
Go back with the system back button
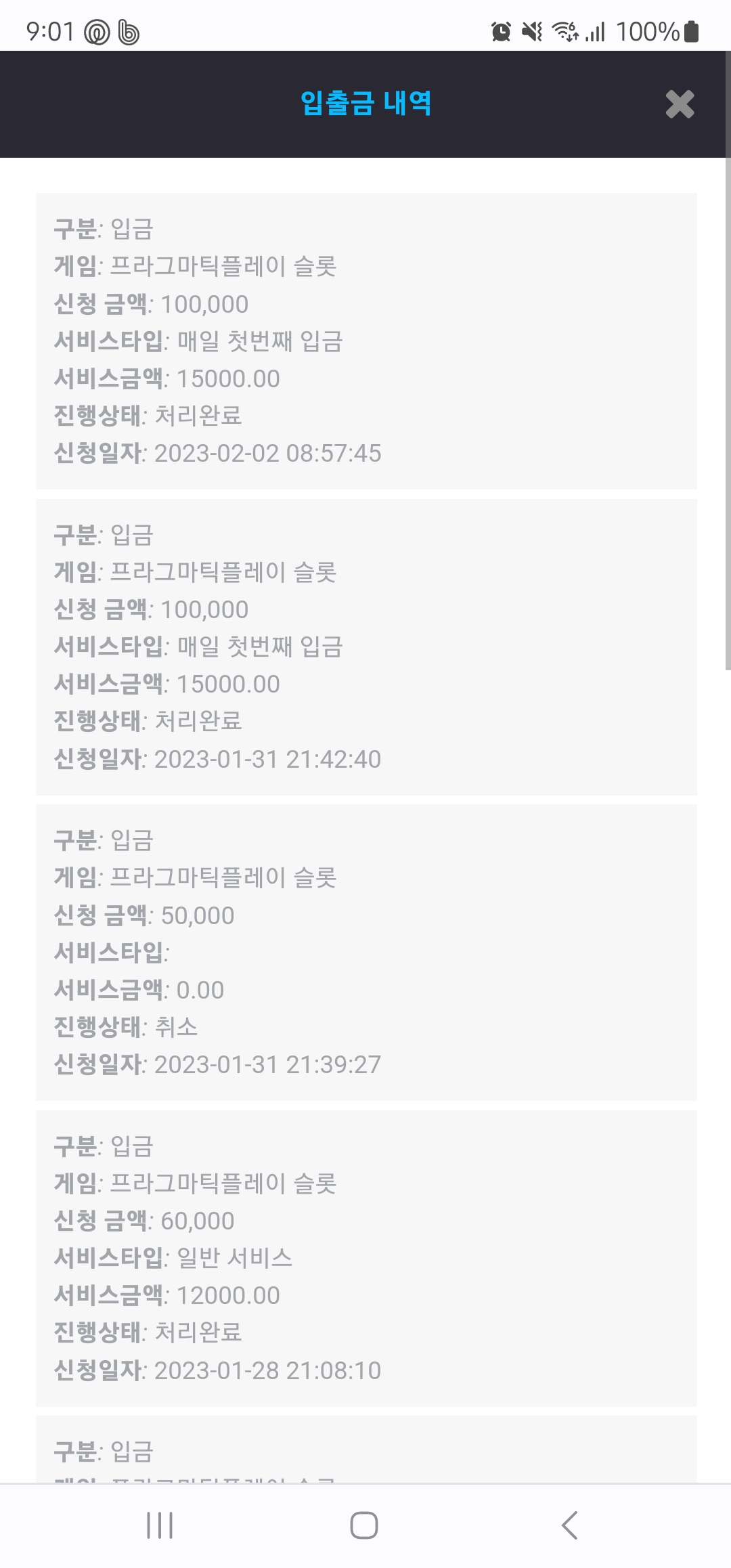[x=570, y=1525]
